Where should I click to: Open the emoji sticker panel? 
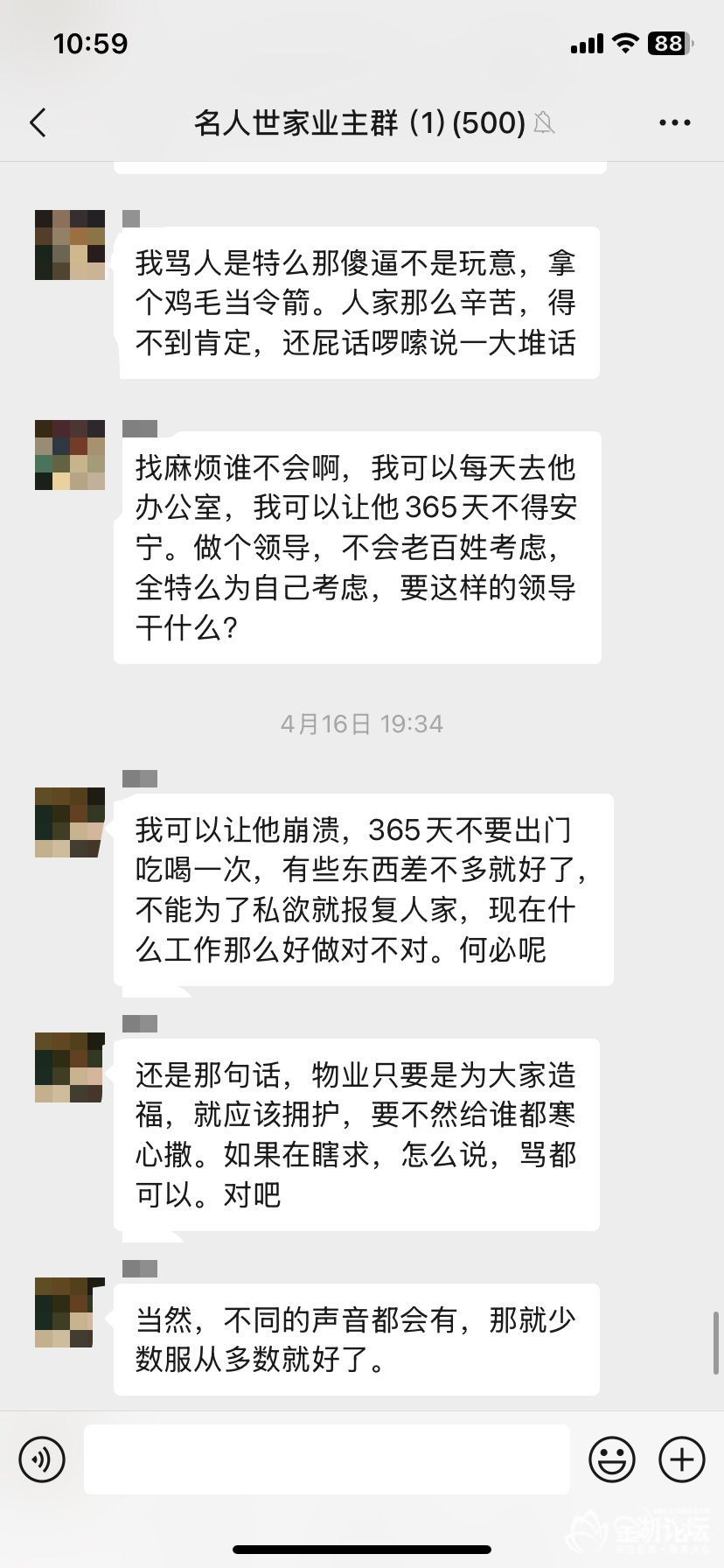point(611,1459)
